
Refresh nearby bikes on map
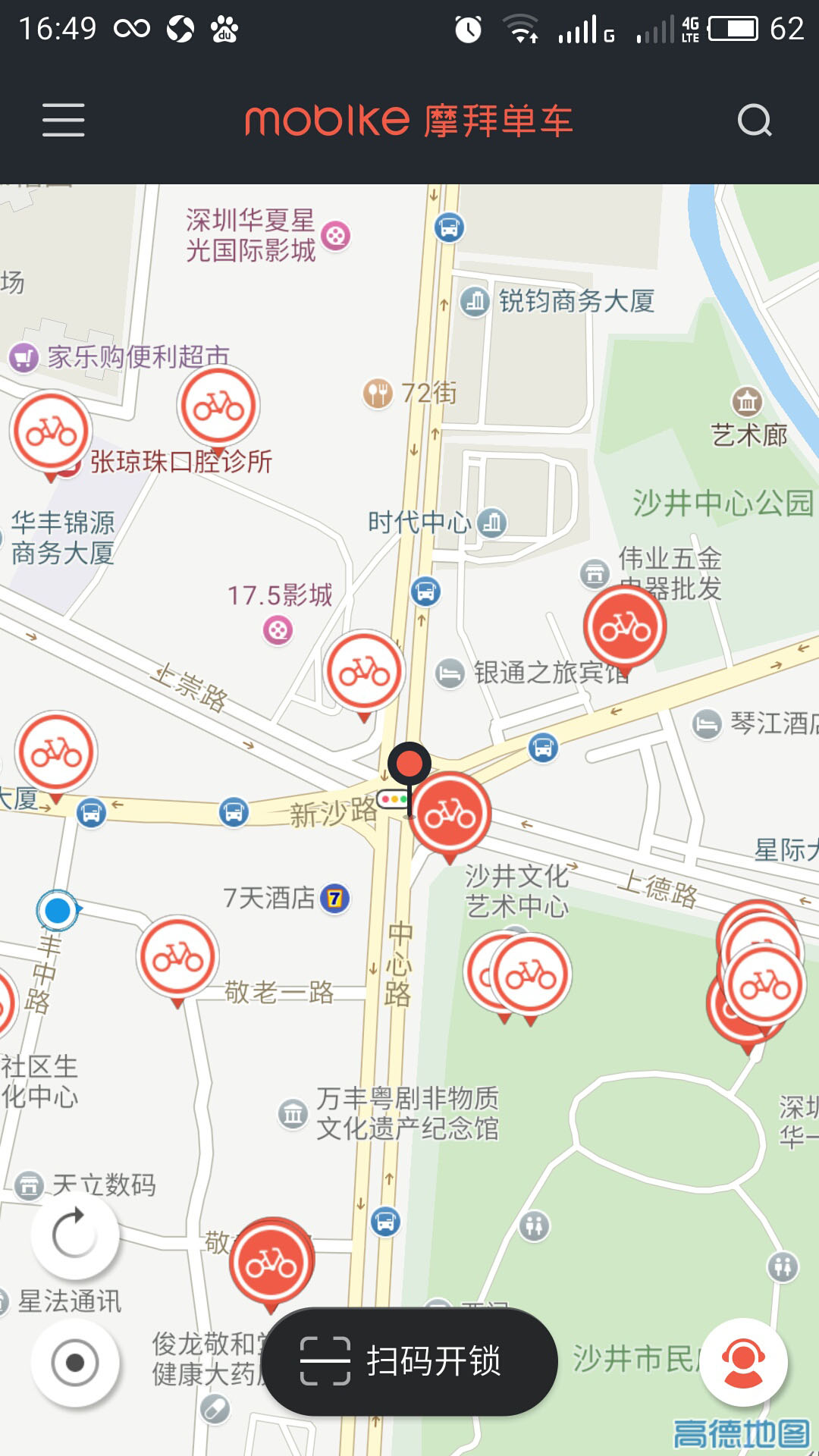tap(74, 1235)
